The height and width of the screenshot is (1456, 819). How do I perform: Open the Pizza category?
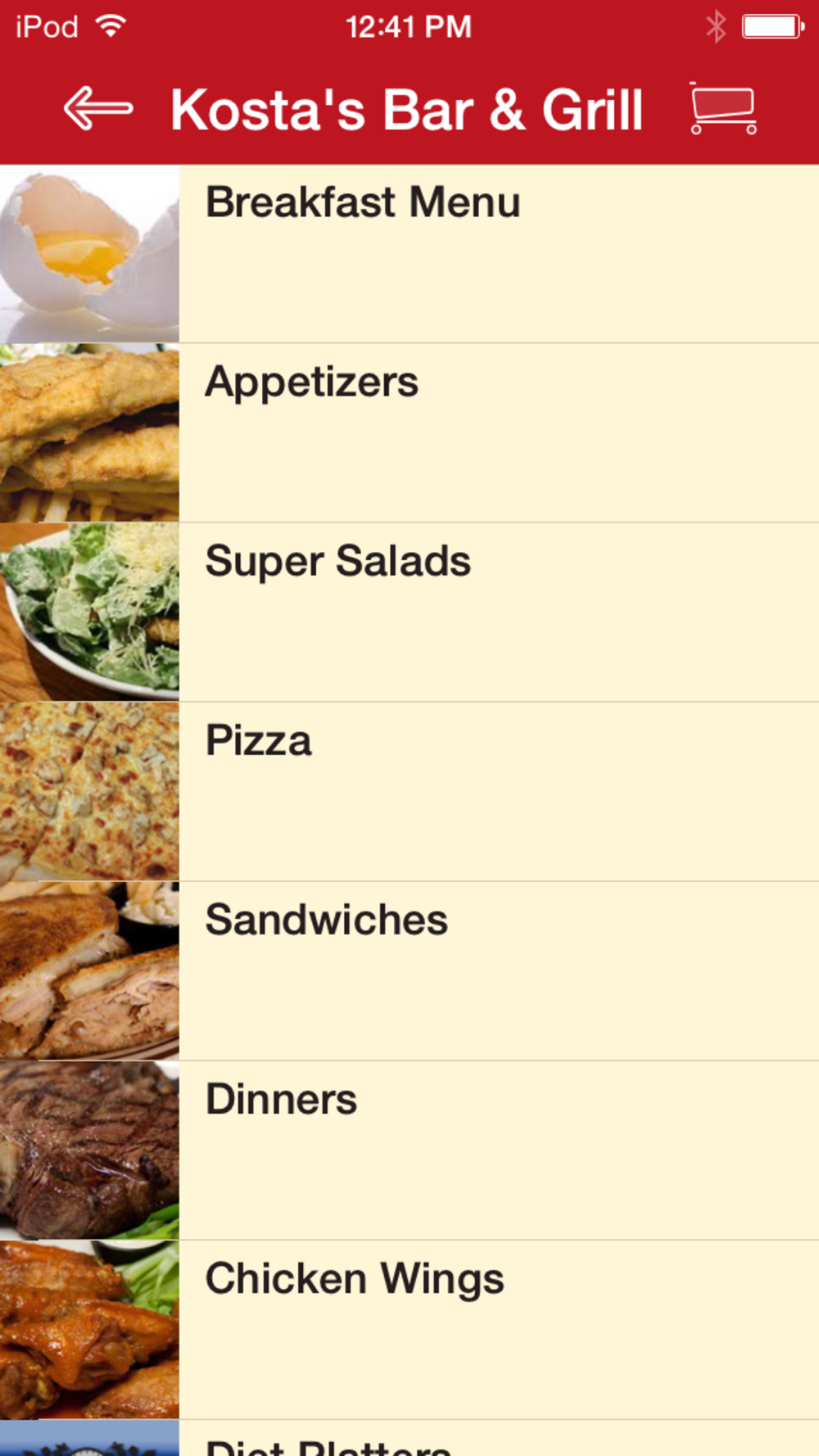click(x=409, y=792)
